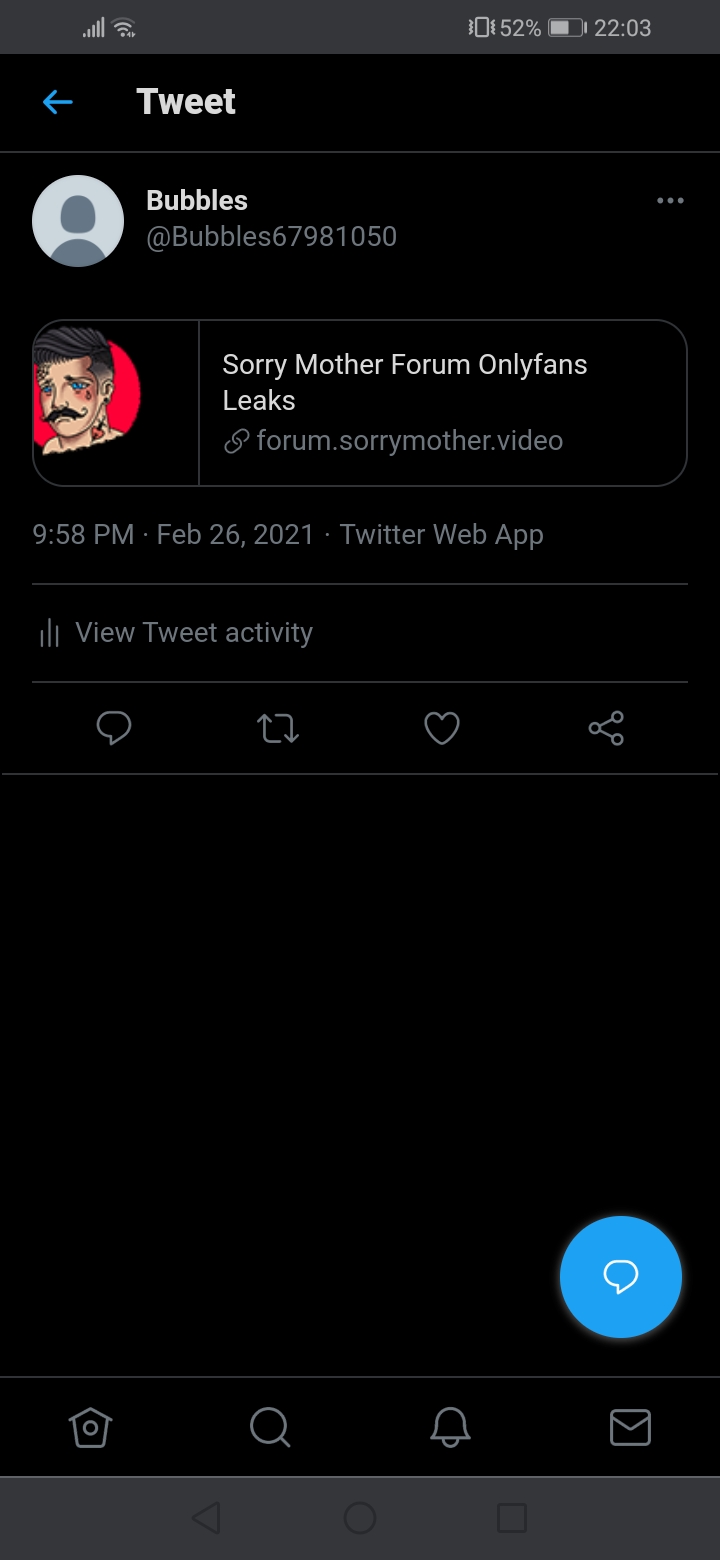Open the Messages tab
Viewport: 720px width, 1560px height.
point(630,1427)
